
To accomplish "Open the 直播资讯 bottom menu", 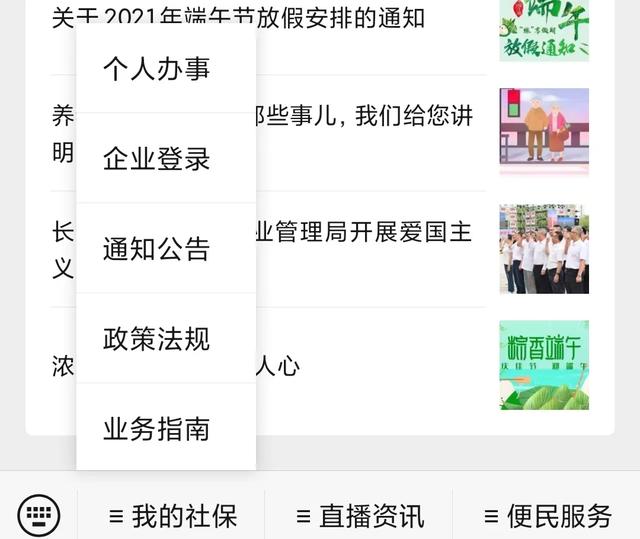I will pyautogui.click(x=360, y=516).
